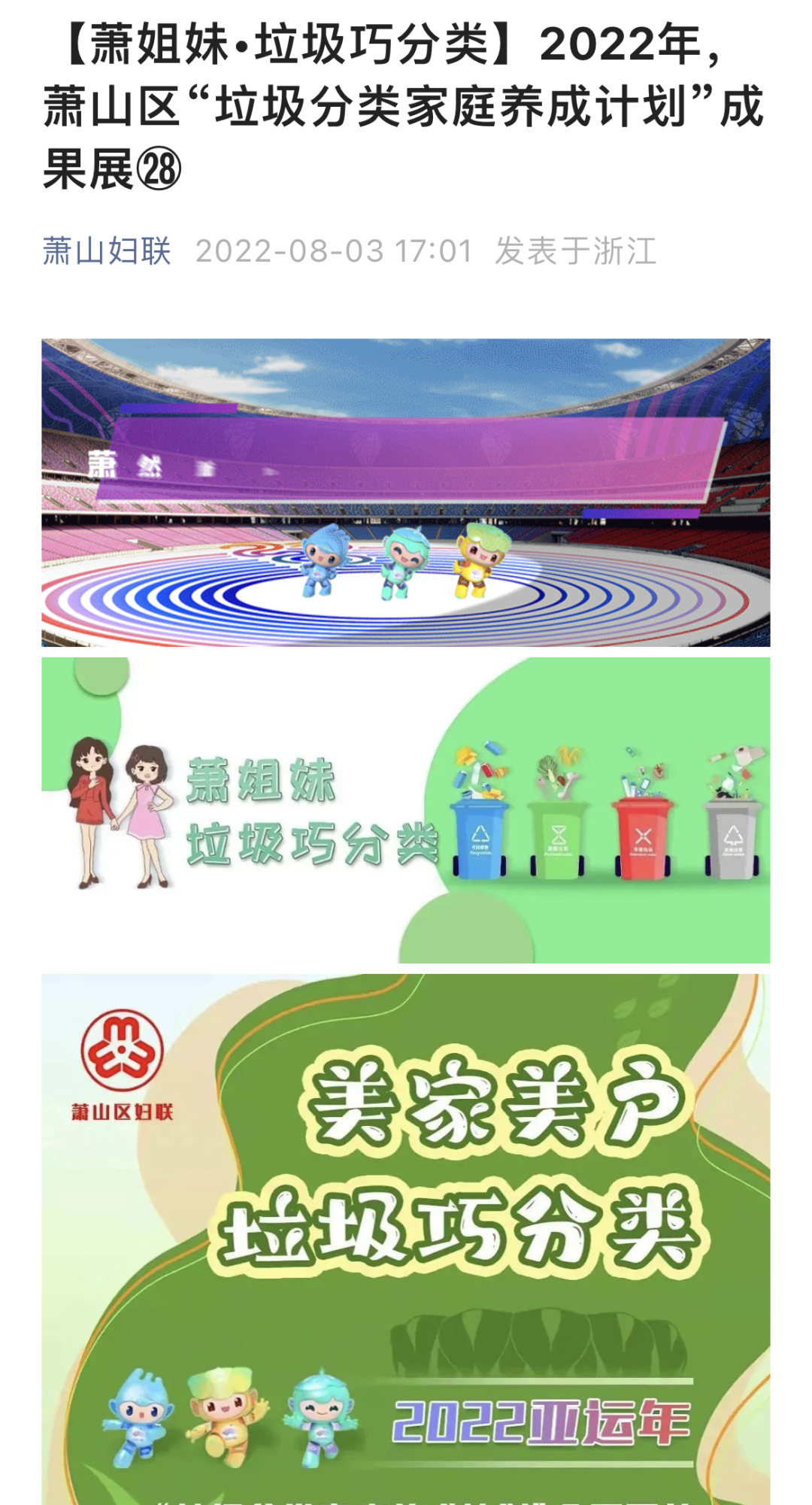
Task: Open the 萧山妇联 account page
Action: 107,250
